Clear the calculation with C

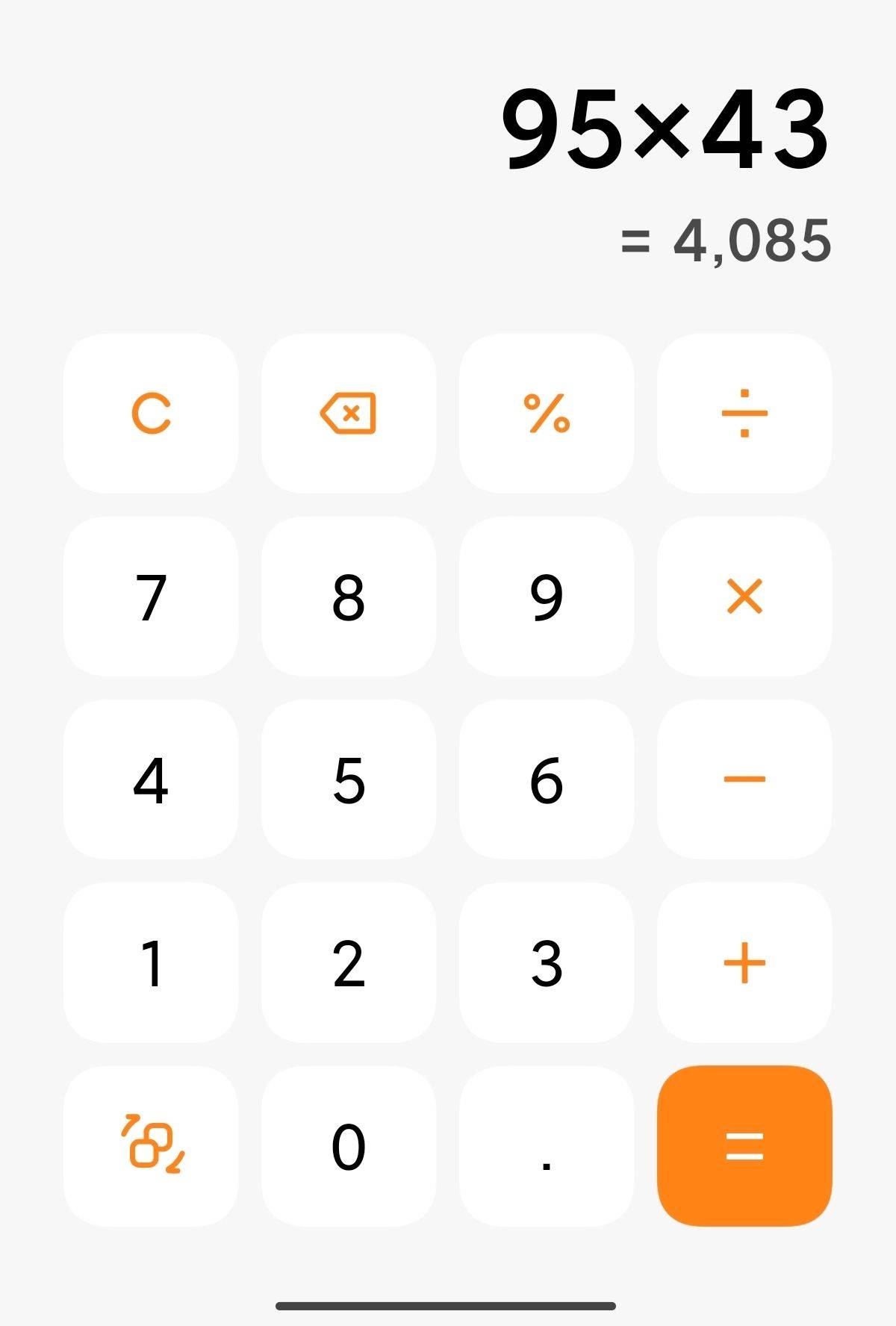[x=151, y=413]
